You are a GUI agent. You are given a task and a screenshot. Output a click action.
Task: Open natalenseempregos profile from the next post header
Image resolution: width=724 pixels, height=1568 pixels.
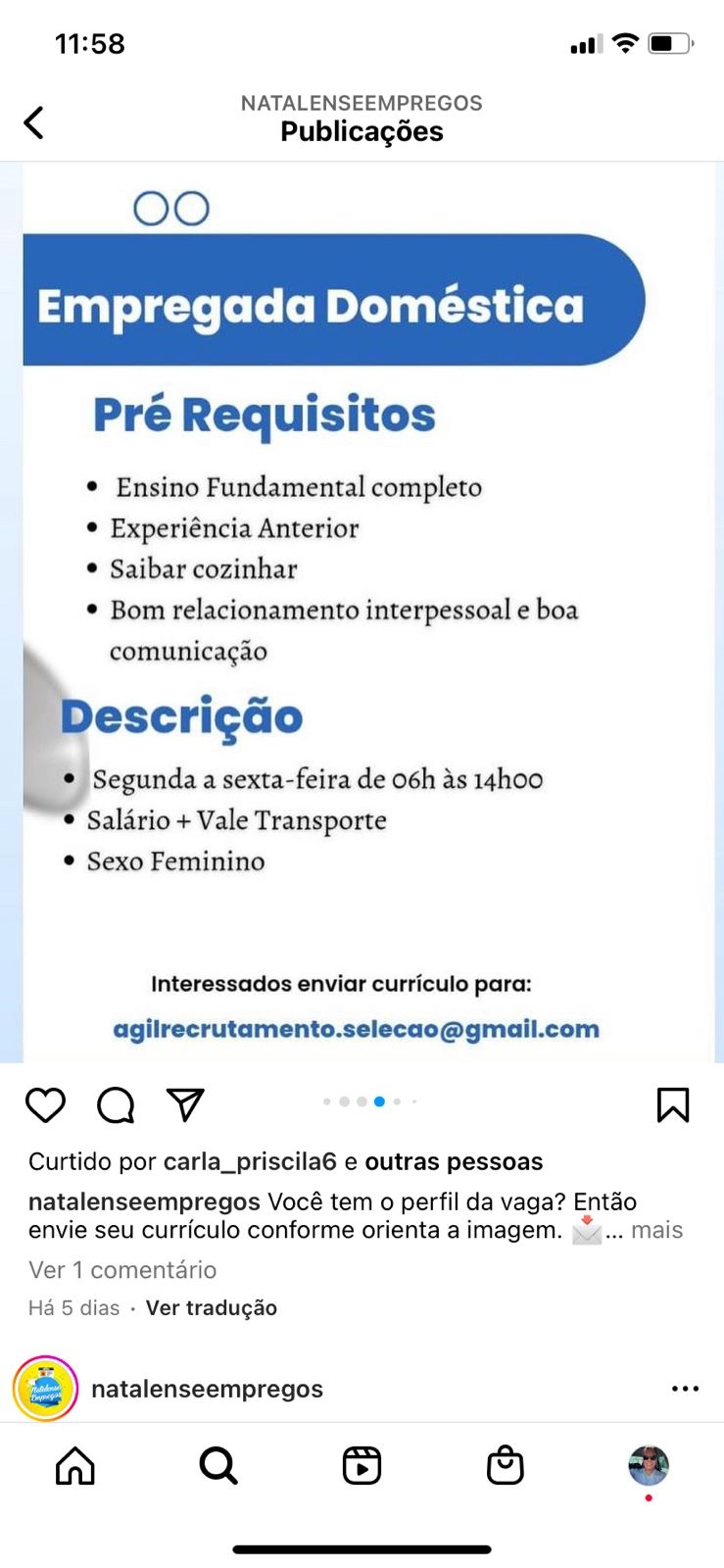207,1389
